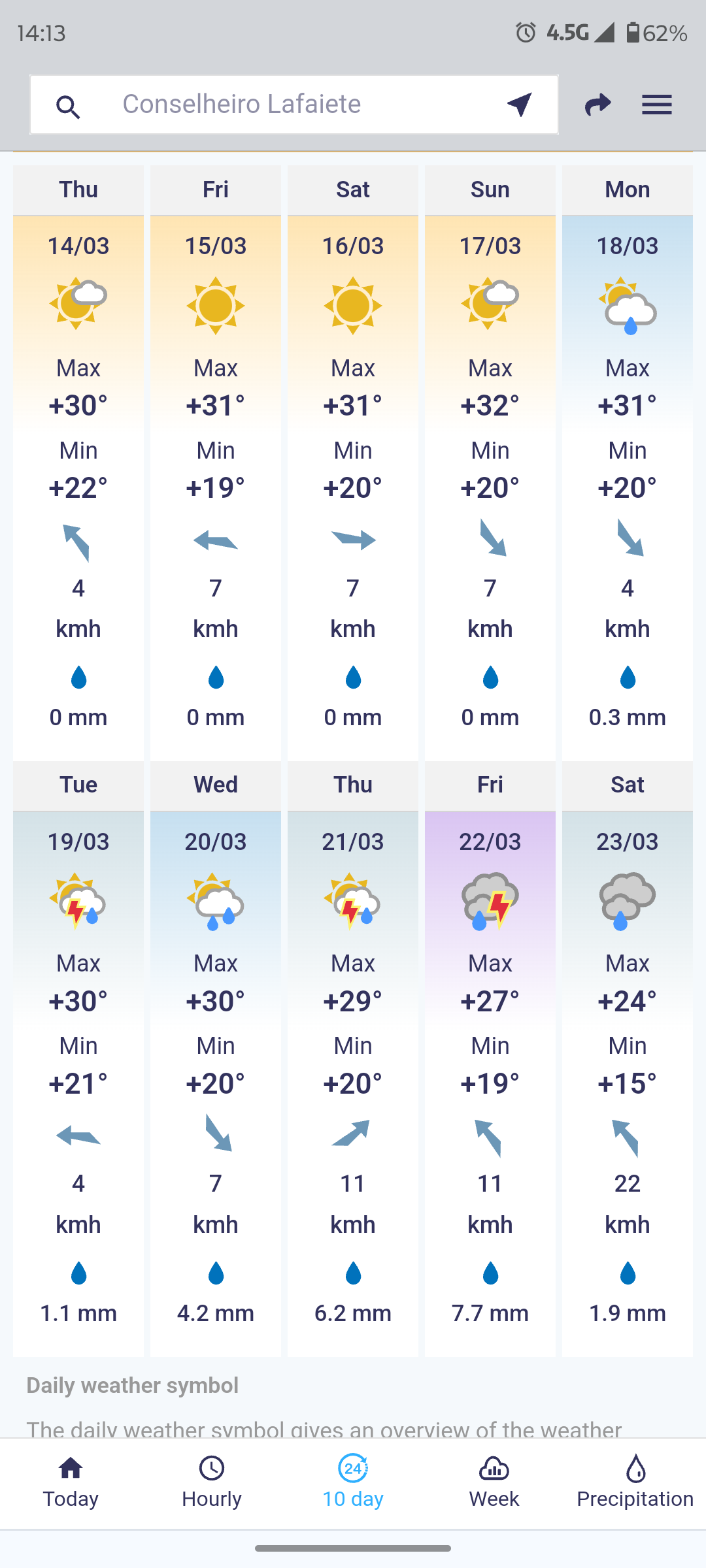
Task: Open the hamburger menu
Action: (x=657, y=105)
